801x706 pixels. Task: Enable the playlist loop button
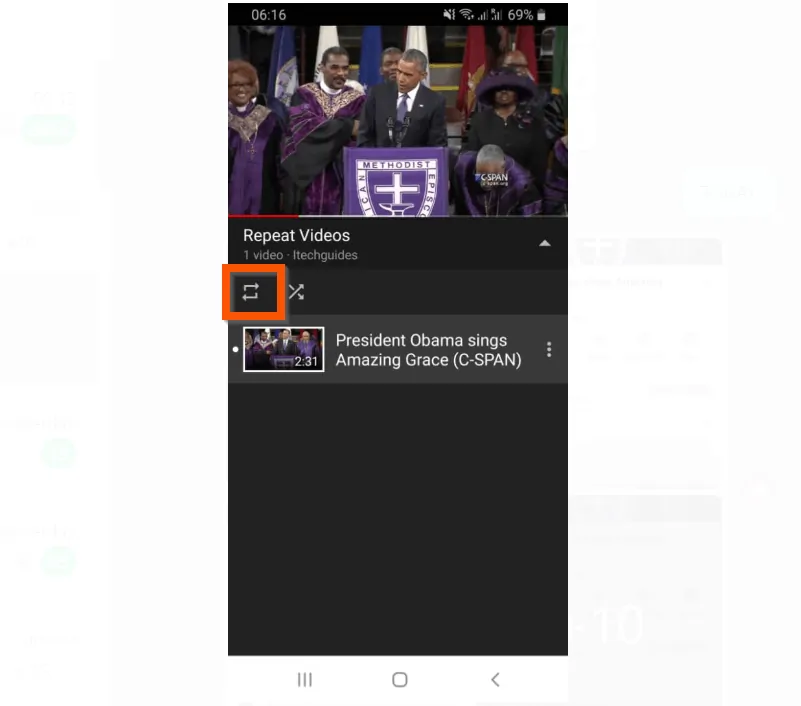pos(250,292)
